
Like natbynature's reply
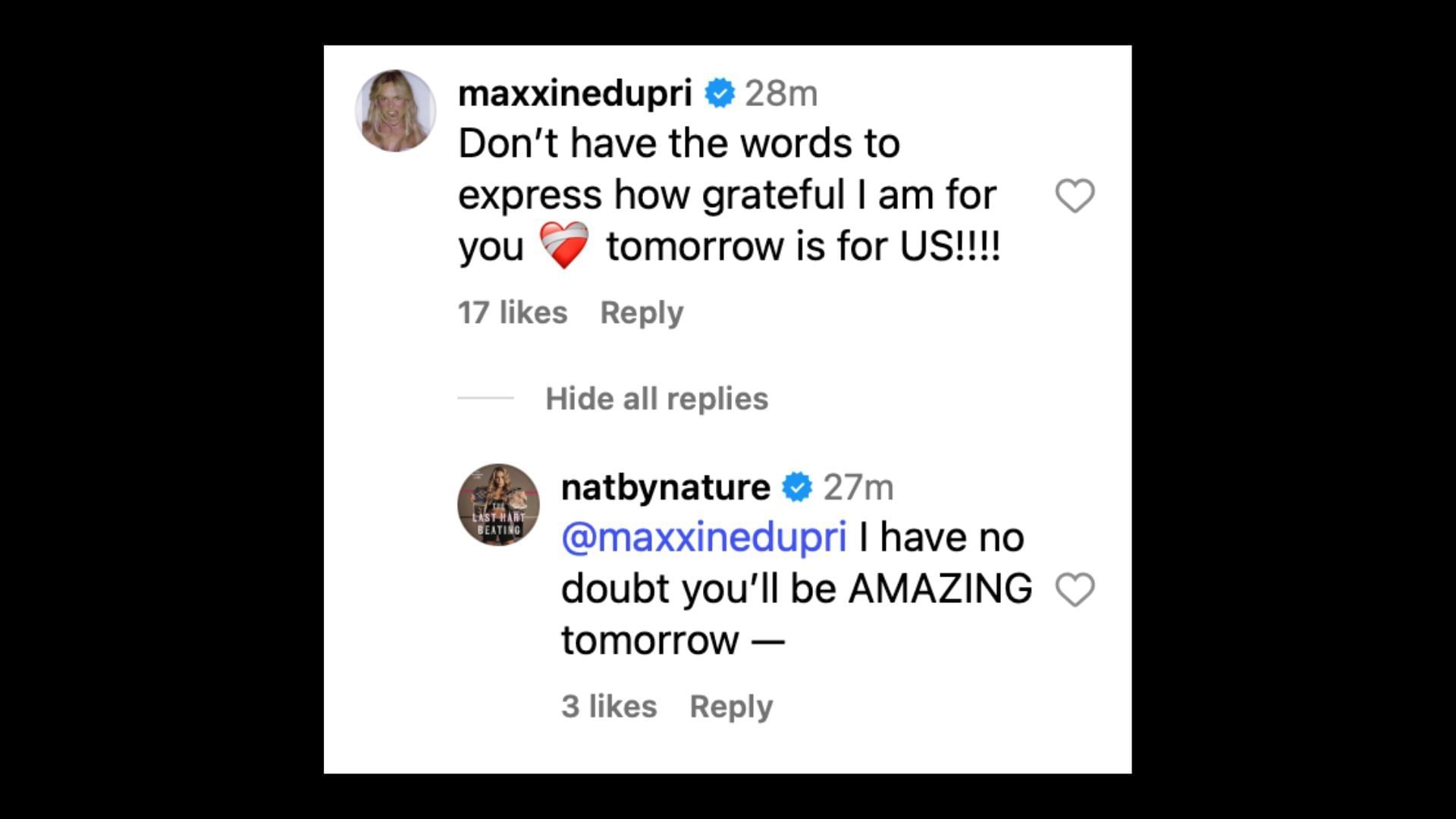tap(1075, 589)
